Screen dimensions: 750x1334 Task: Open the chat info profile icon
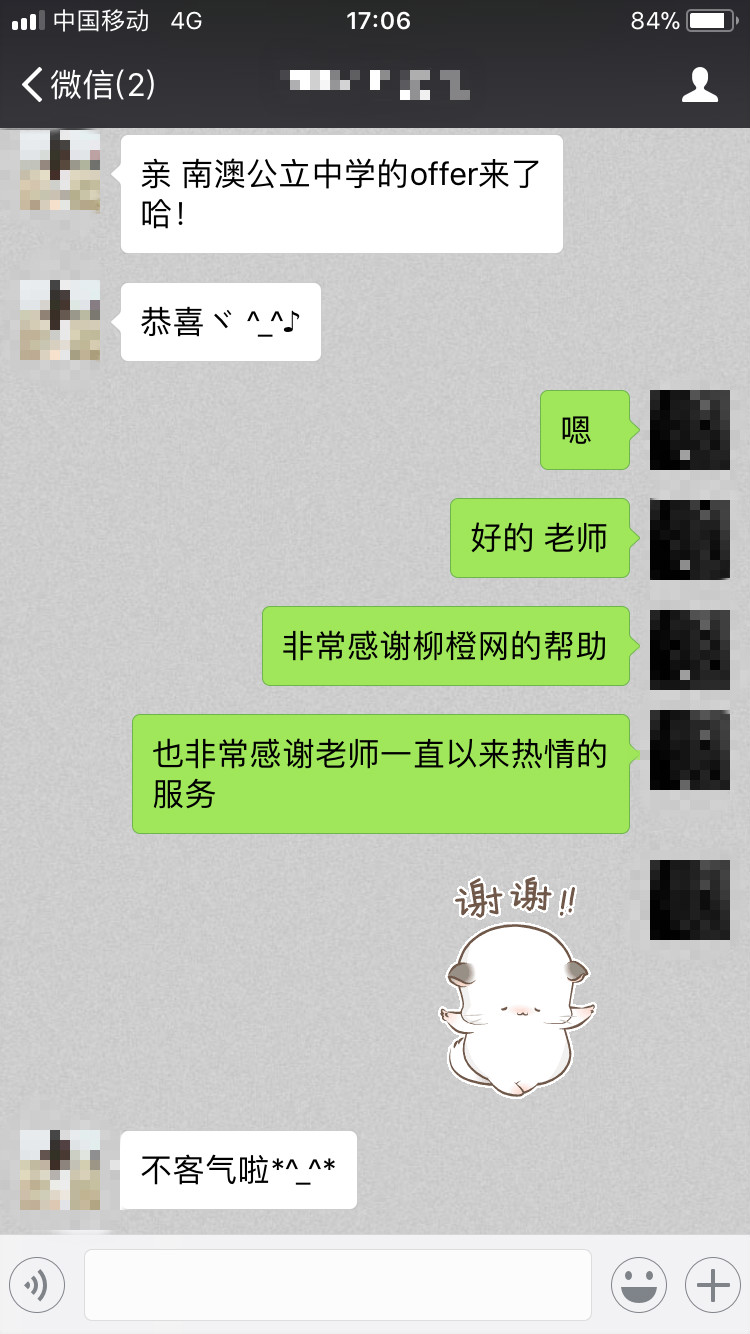click(700, 85)
